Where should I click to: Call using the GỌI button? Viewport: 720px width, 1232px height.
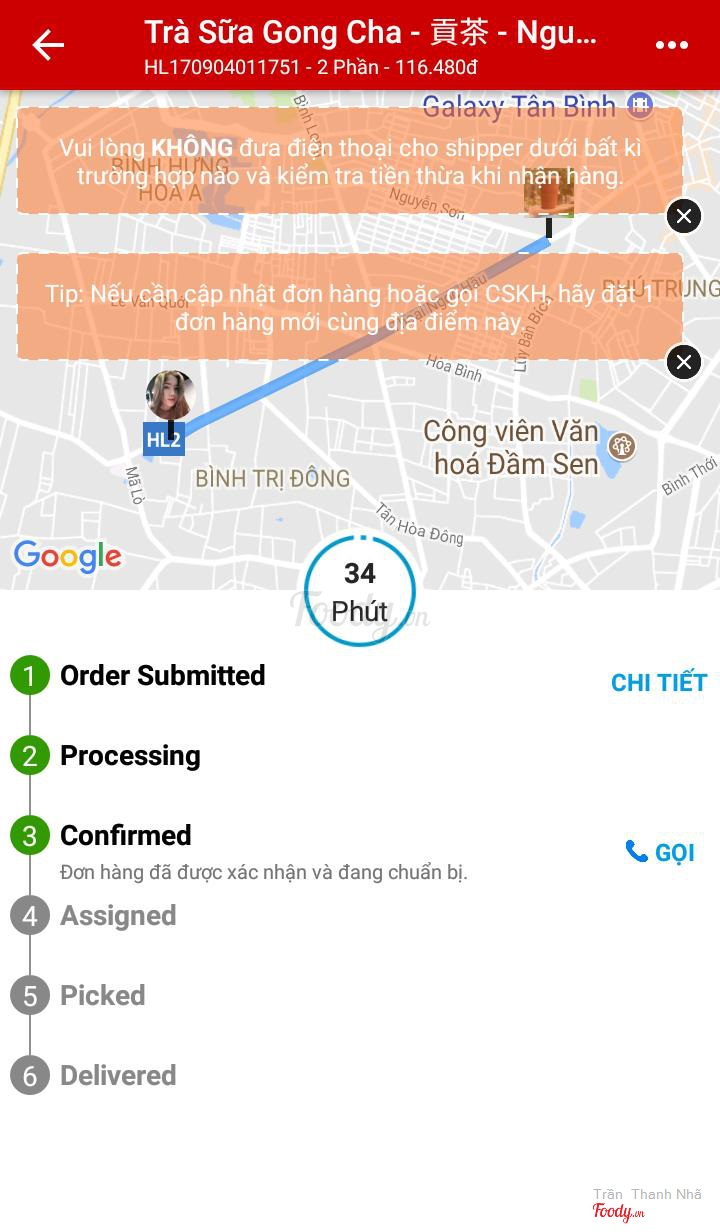660,852
